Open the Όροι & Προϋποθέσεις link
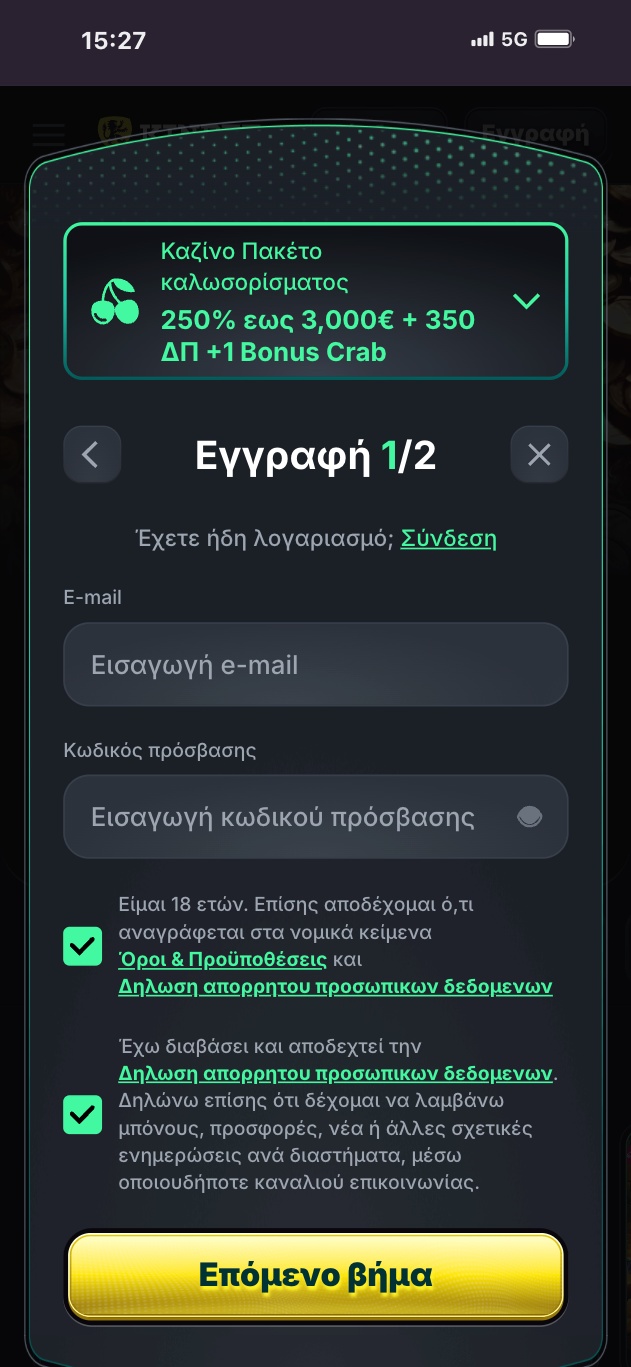The height and width of the screenshot is (1367, 631). 222,959
